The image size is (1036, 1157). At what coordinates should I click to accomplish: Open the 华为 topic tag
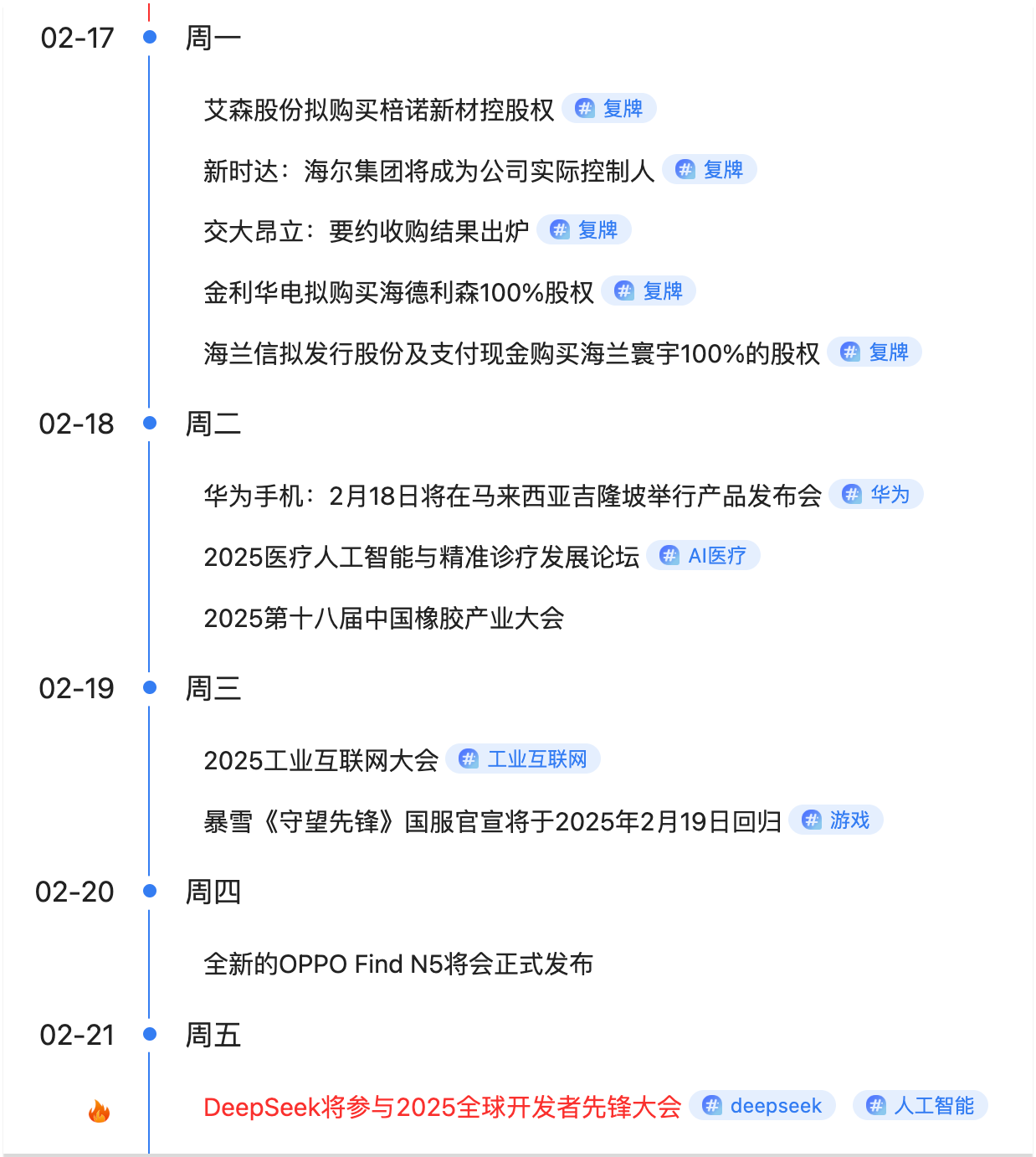(876, 495)
